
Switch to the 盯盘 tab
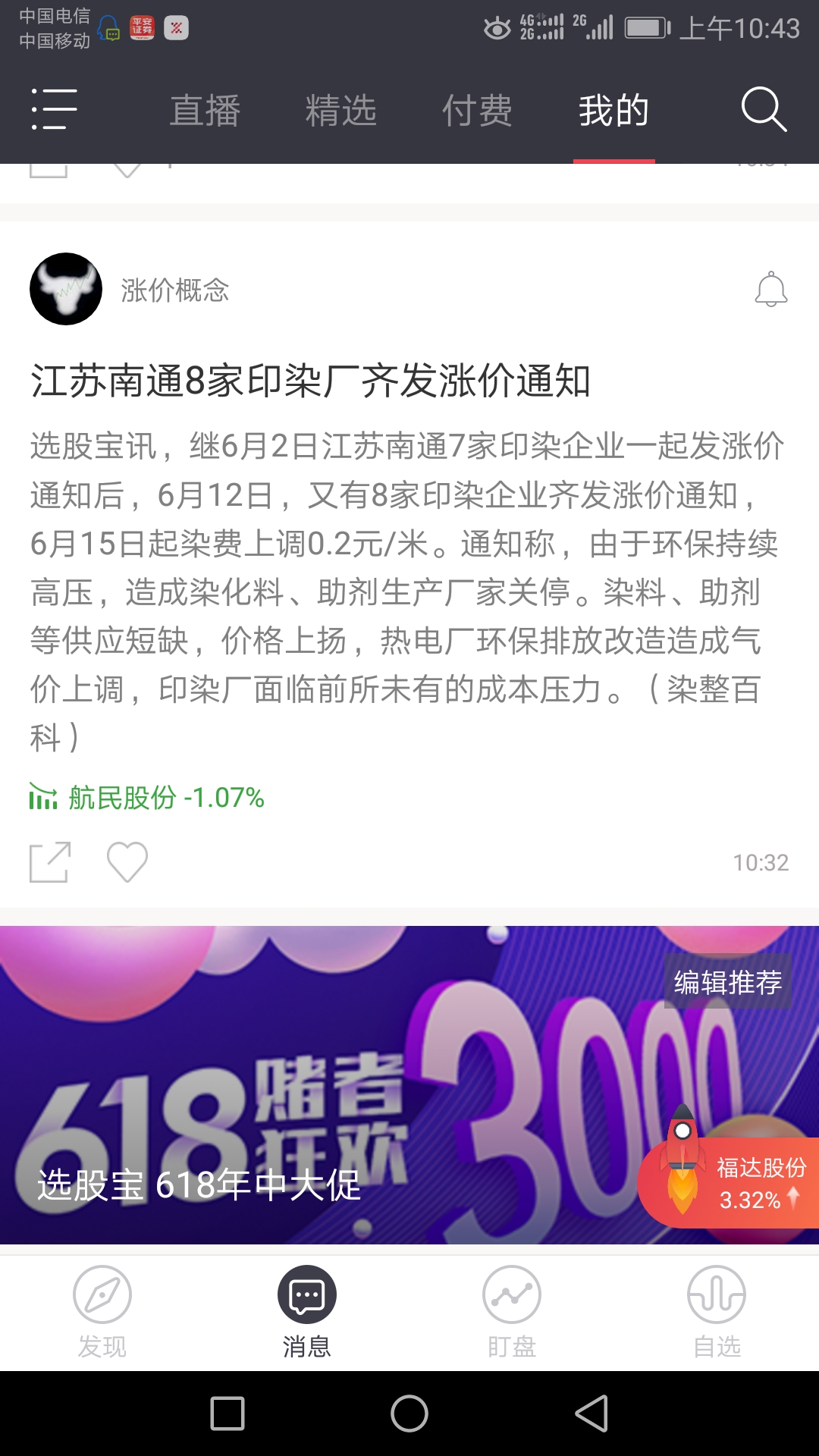tap(512, 1312)
